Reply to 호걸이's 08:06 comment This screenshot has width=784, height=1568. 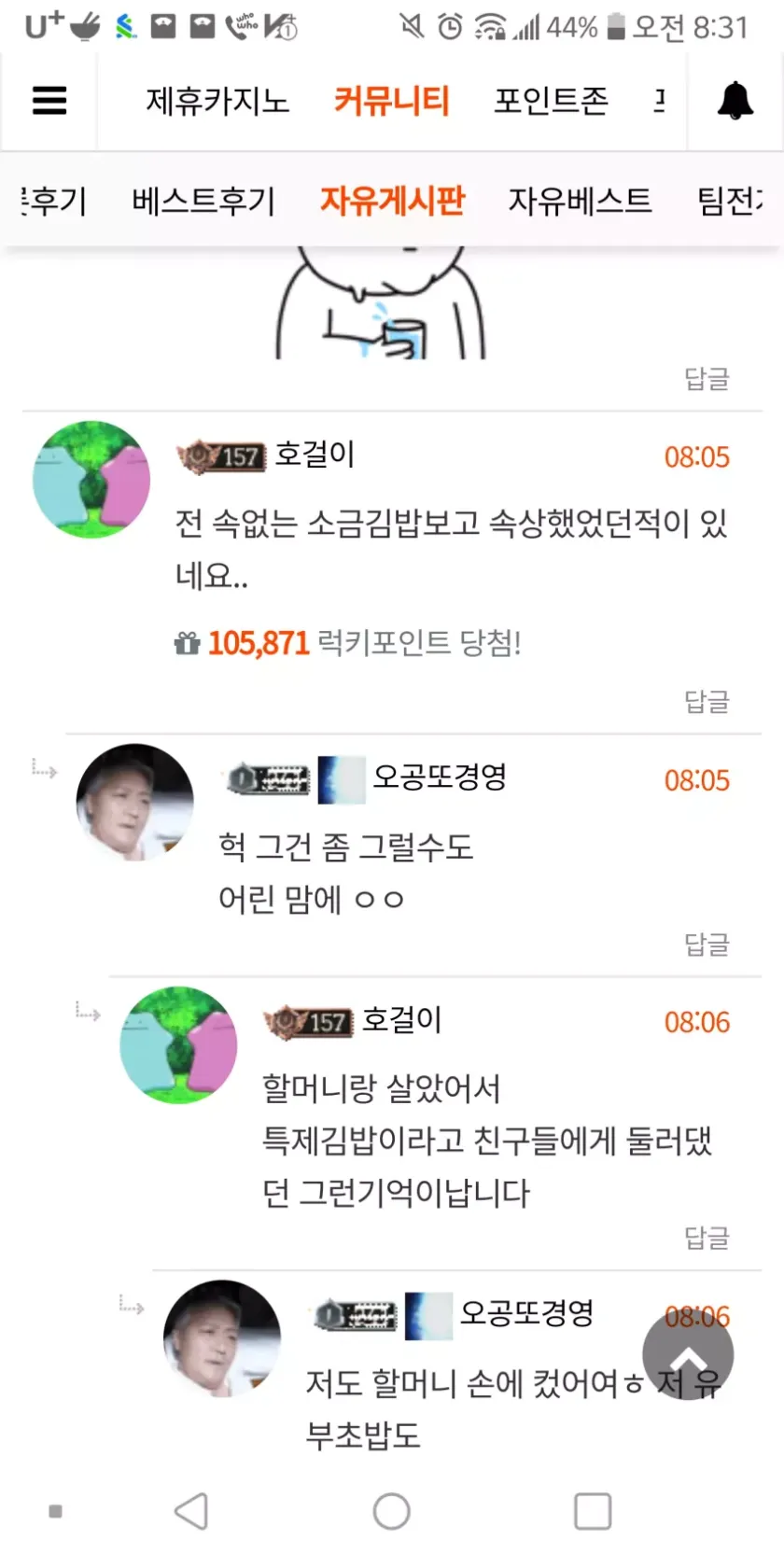pyautogui.click(x=707, y=1238)
